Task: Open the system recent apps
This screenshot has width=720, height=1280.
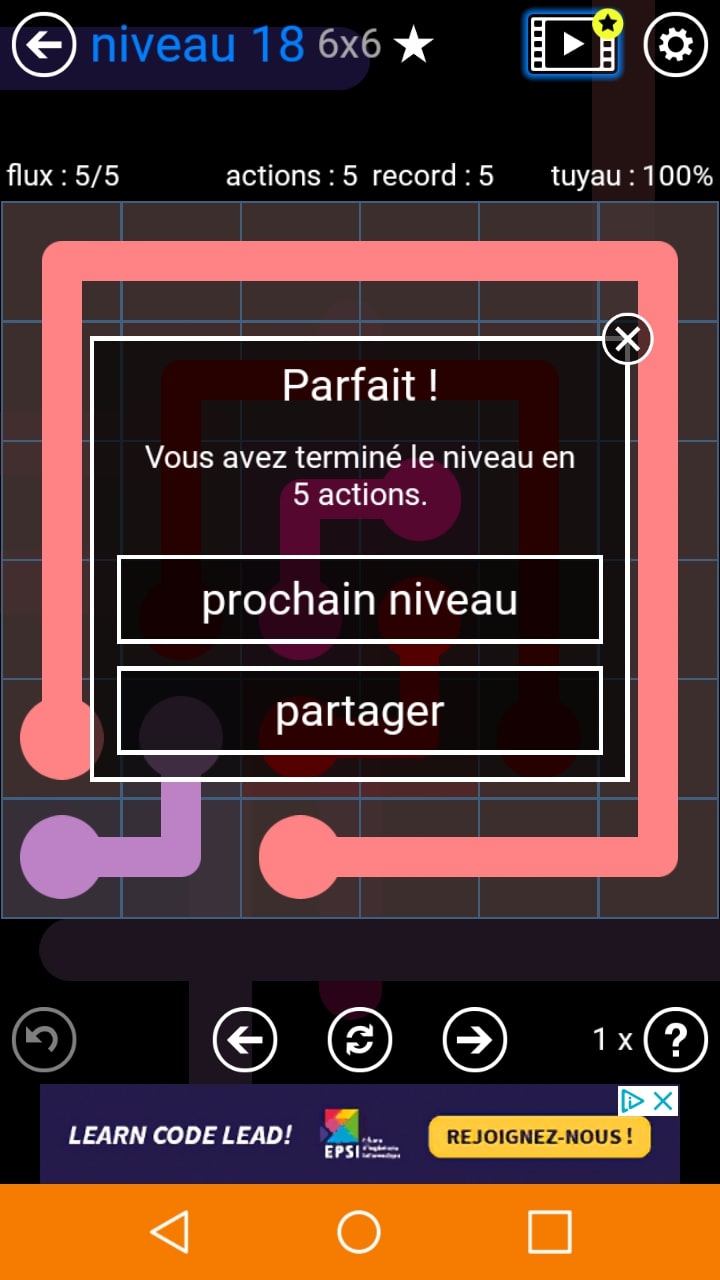Action: [x=549, y=1232]
